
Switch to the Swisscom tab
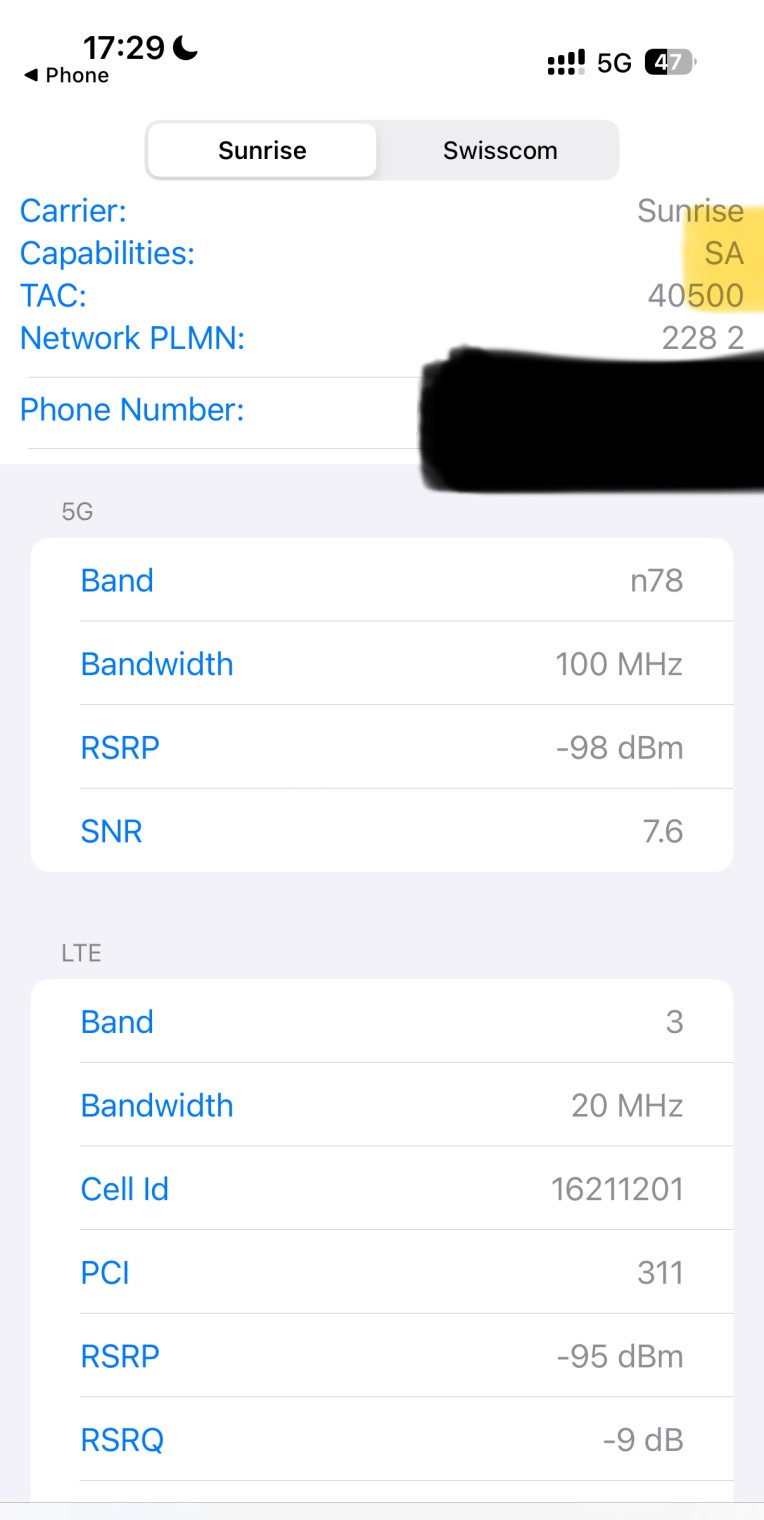(x=499, y=151)
